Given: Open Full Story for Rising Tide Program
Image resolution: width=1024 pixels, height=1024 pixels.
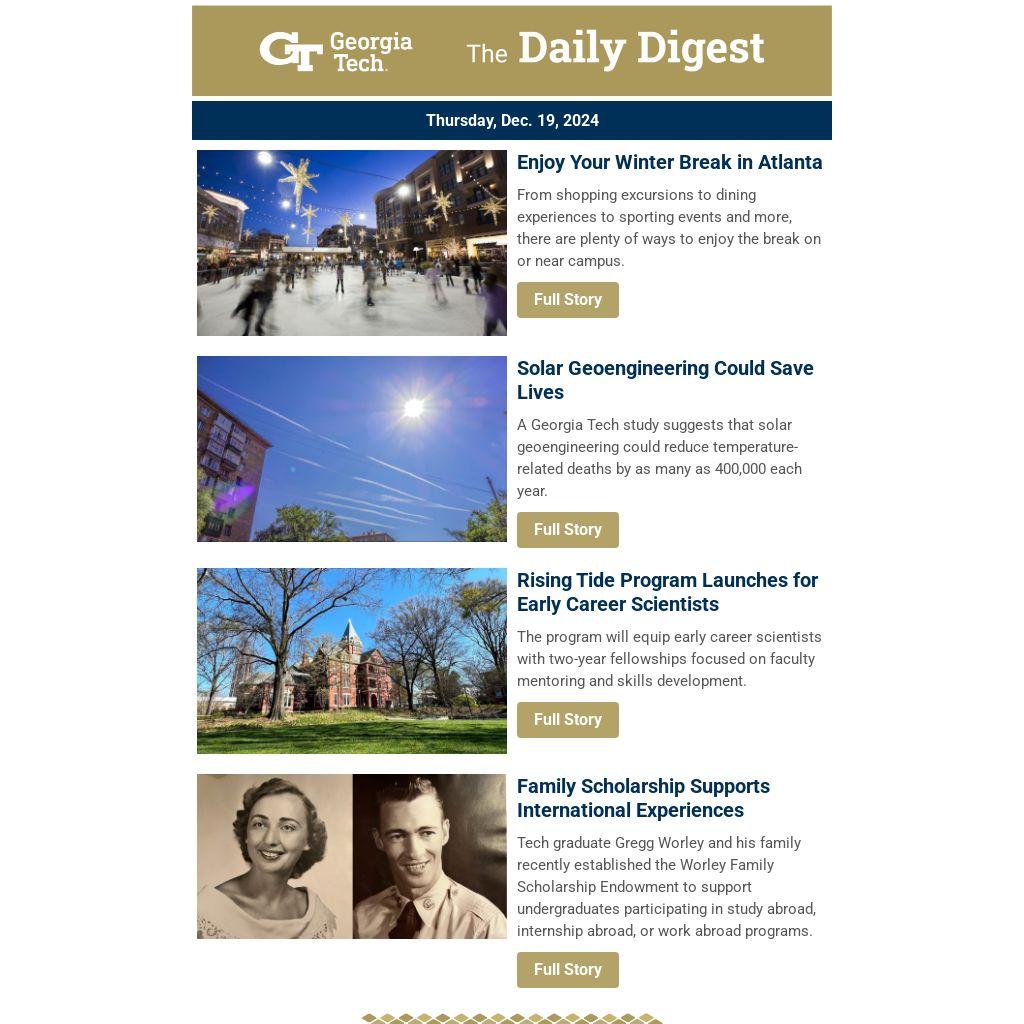Looking at the screenshot, I should click(567, 720).
